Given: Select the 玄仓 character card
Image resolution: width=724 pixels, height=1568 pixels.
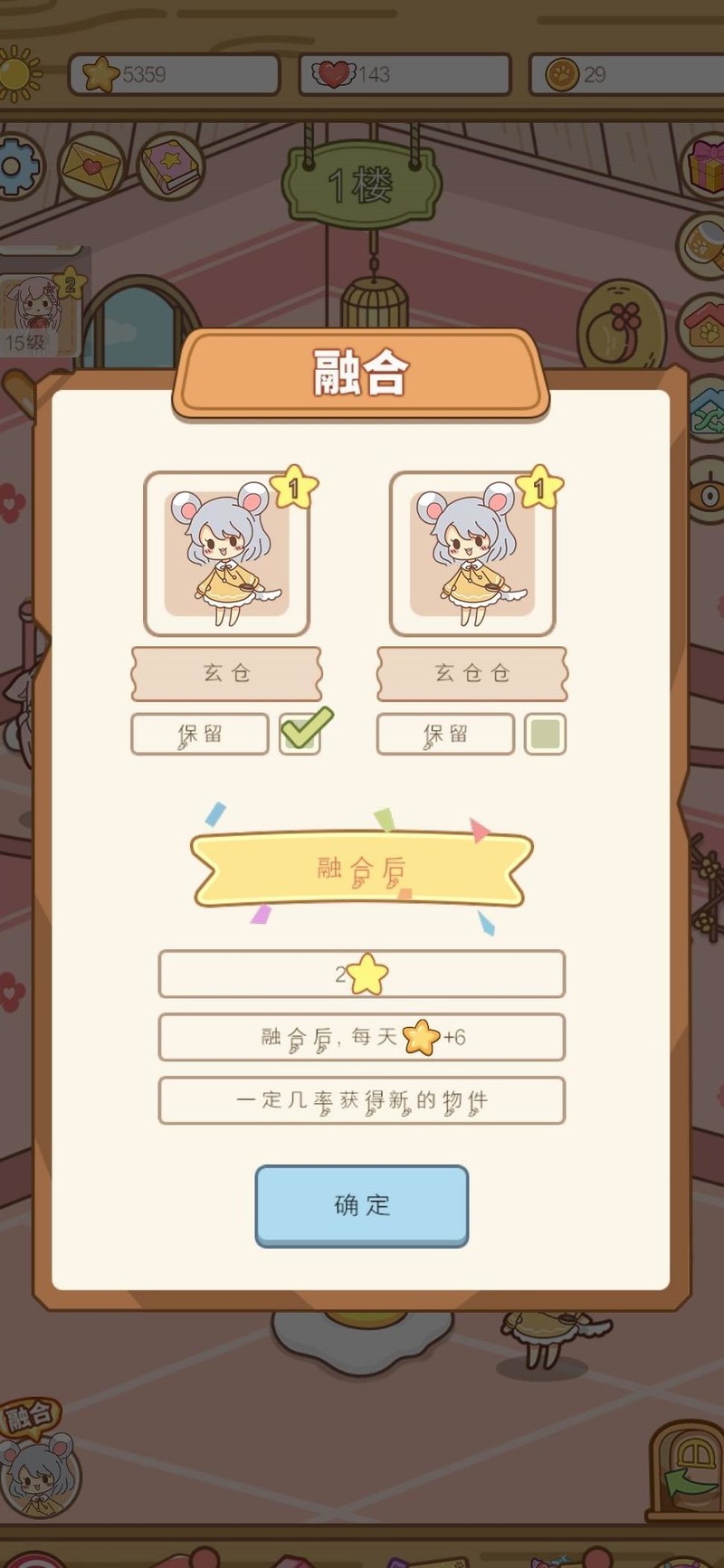Looking at the screenshot, I should [x=226, y=554].
